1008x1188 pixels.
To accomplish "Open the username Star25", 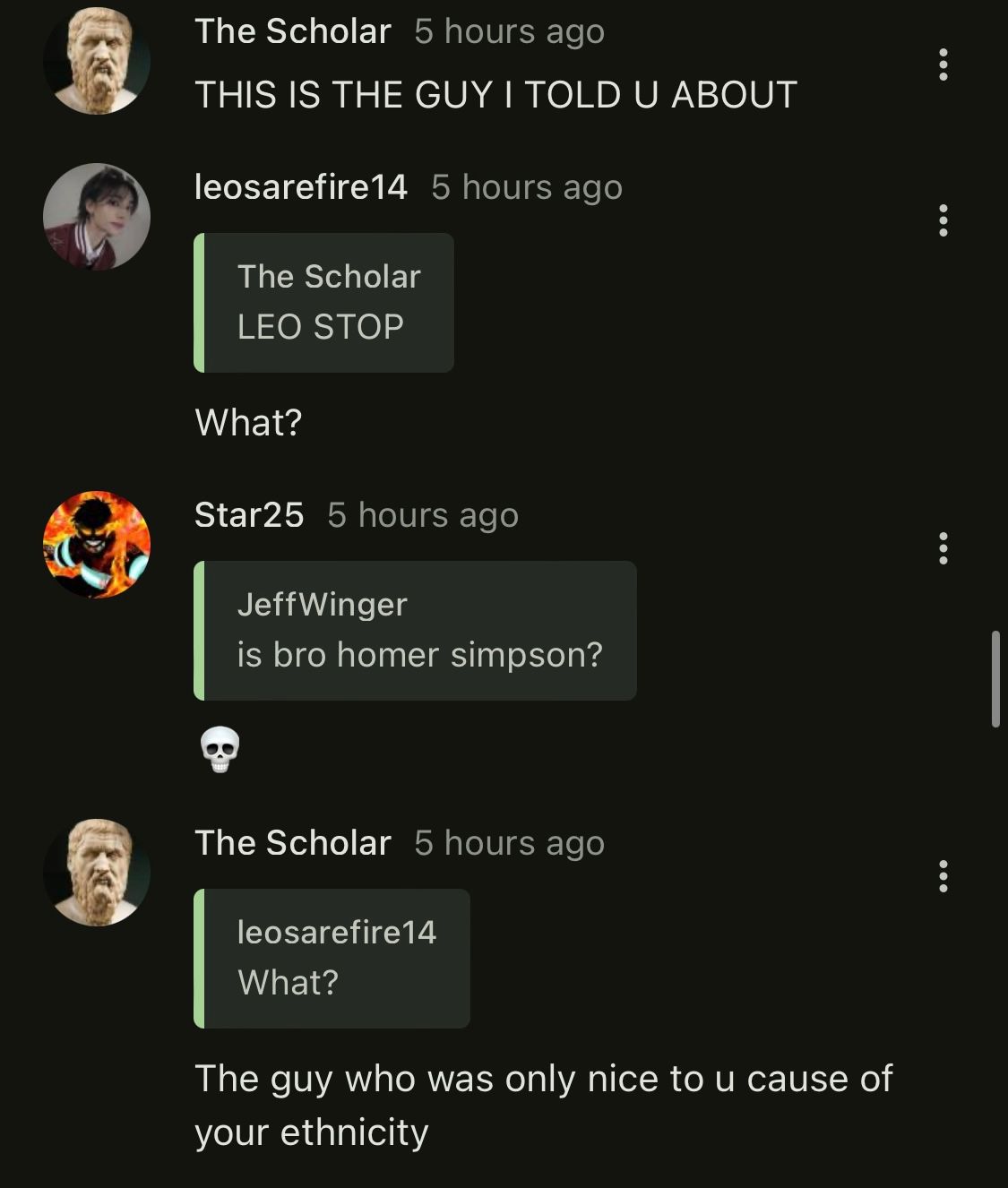I will [x=249, y=515].
